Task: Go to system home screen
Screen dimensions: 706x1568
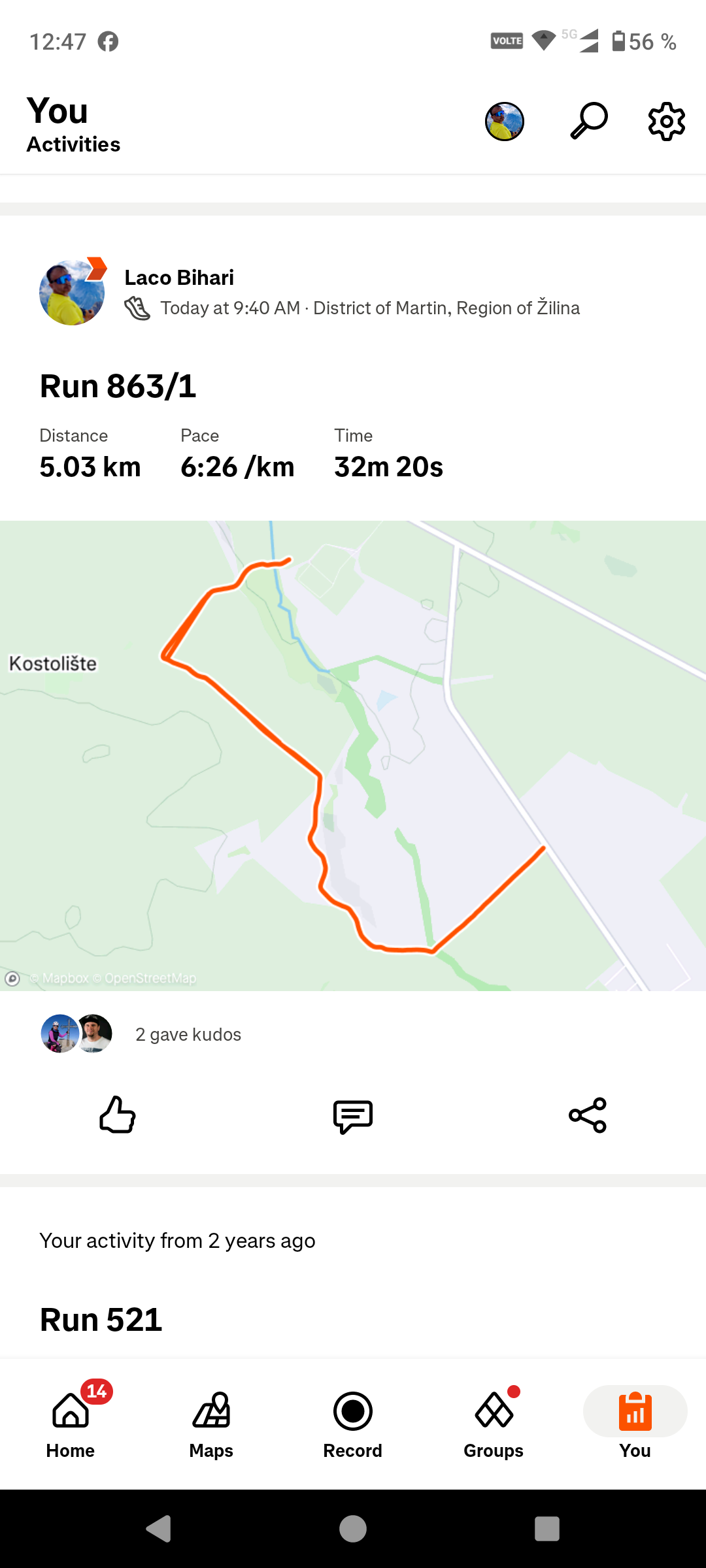Action: [353, 1529]
